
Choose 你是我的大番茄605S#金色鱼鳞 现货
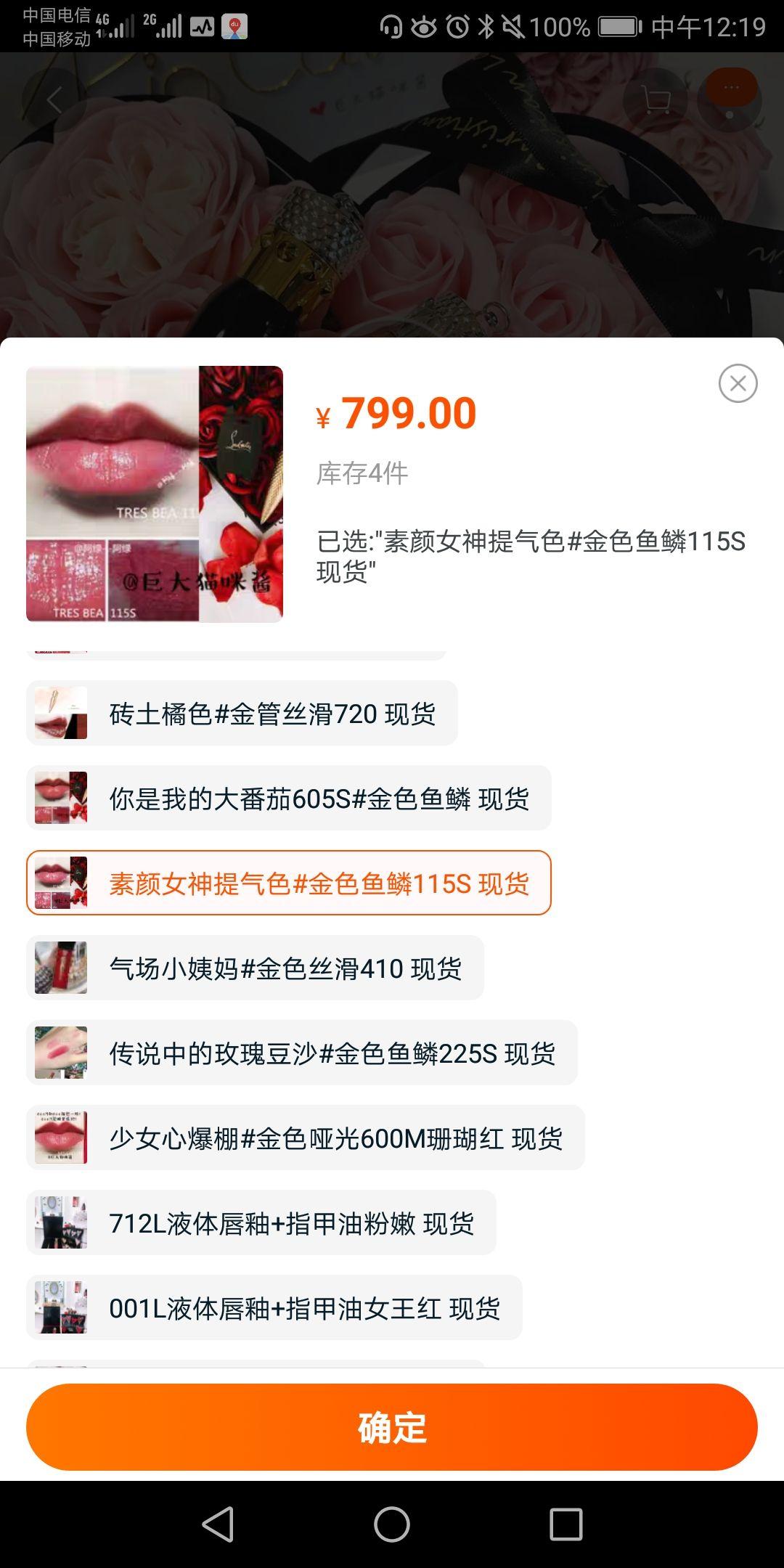coord(288,799)
